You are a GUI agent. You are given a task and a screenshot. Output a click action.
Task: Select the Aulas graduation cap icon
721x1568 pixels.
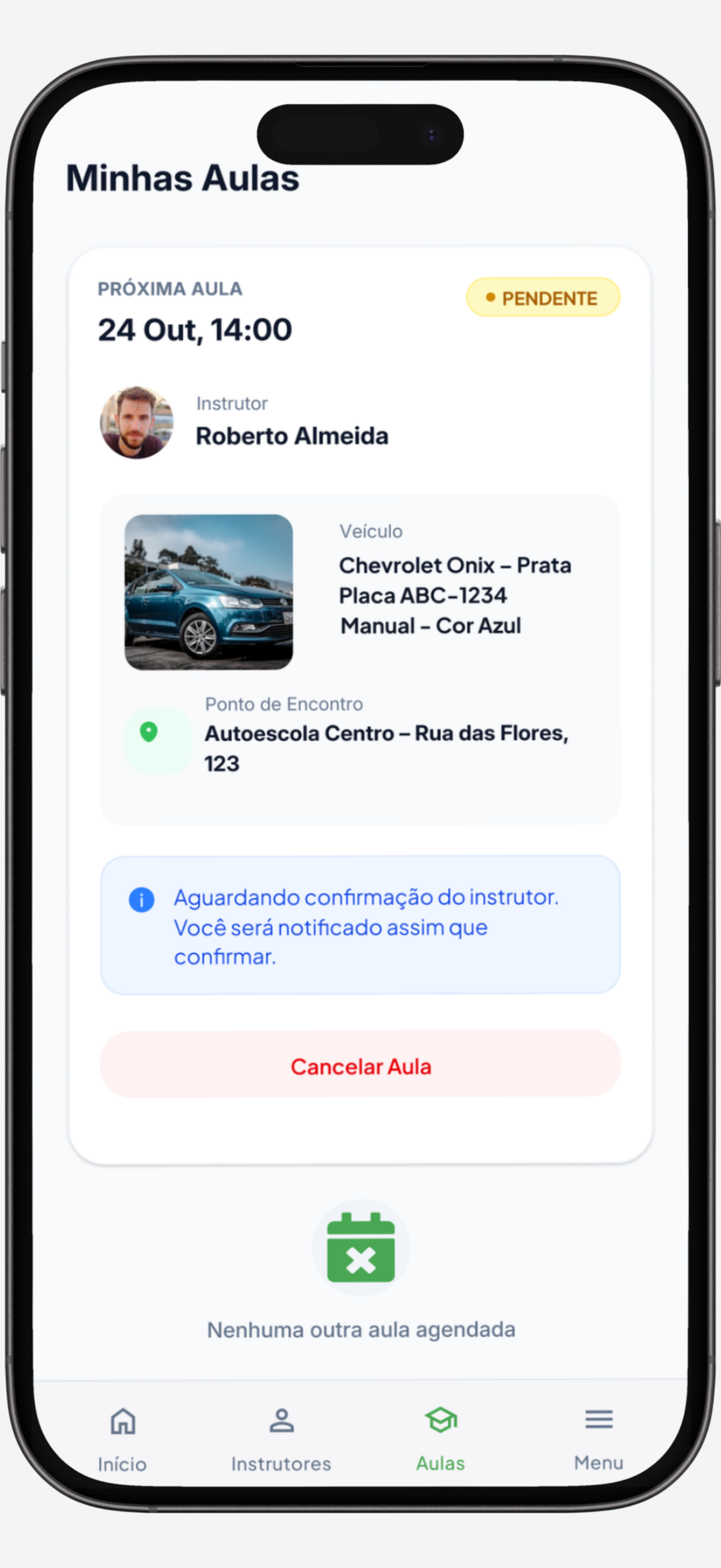(x=440, y=1420)
